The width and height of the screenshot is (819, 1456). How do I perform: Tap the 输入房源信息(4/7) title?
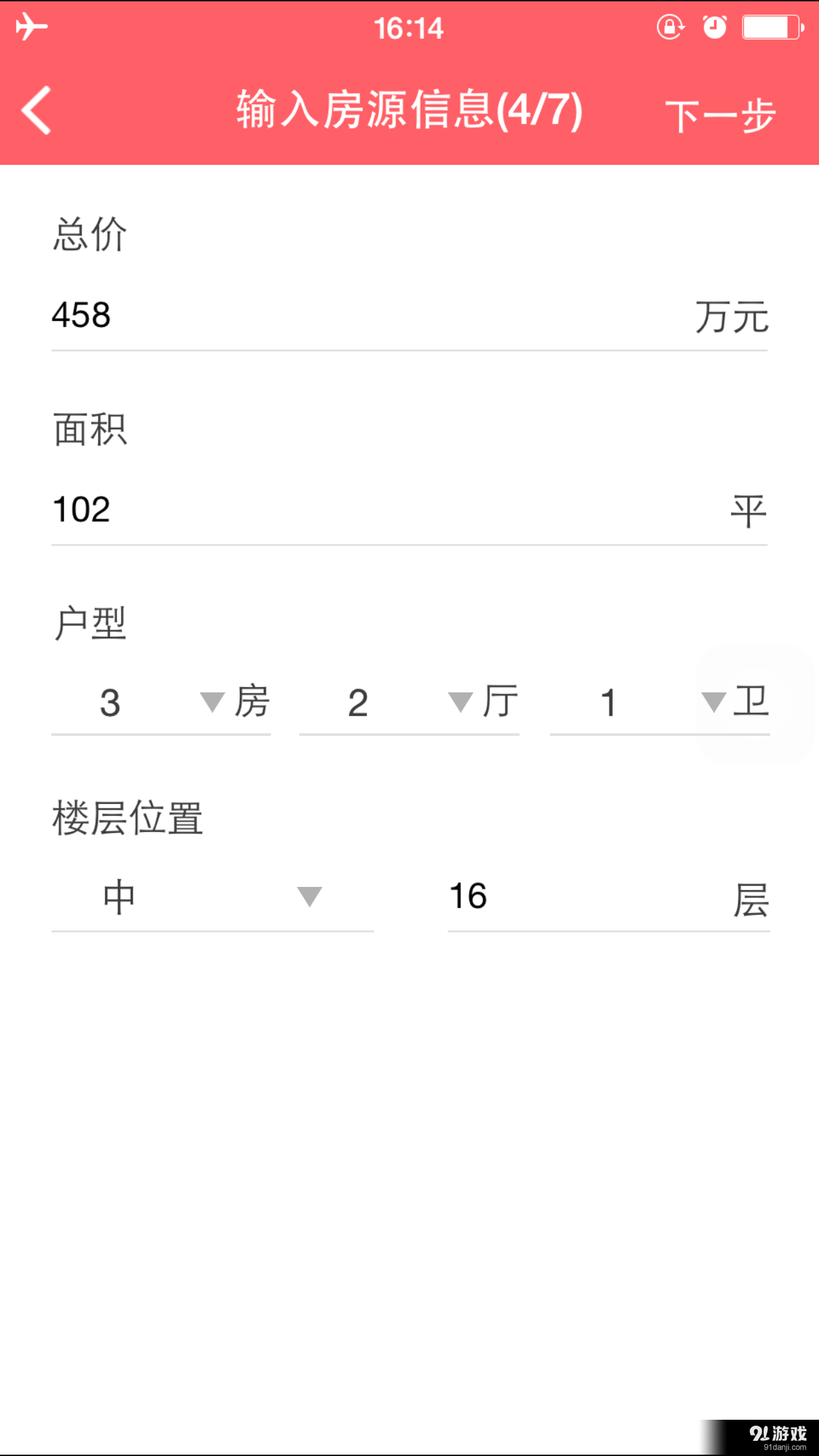point(409,109)
